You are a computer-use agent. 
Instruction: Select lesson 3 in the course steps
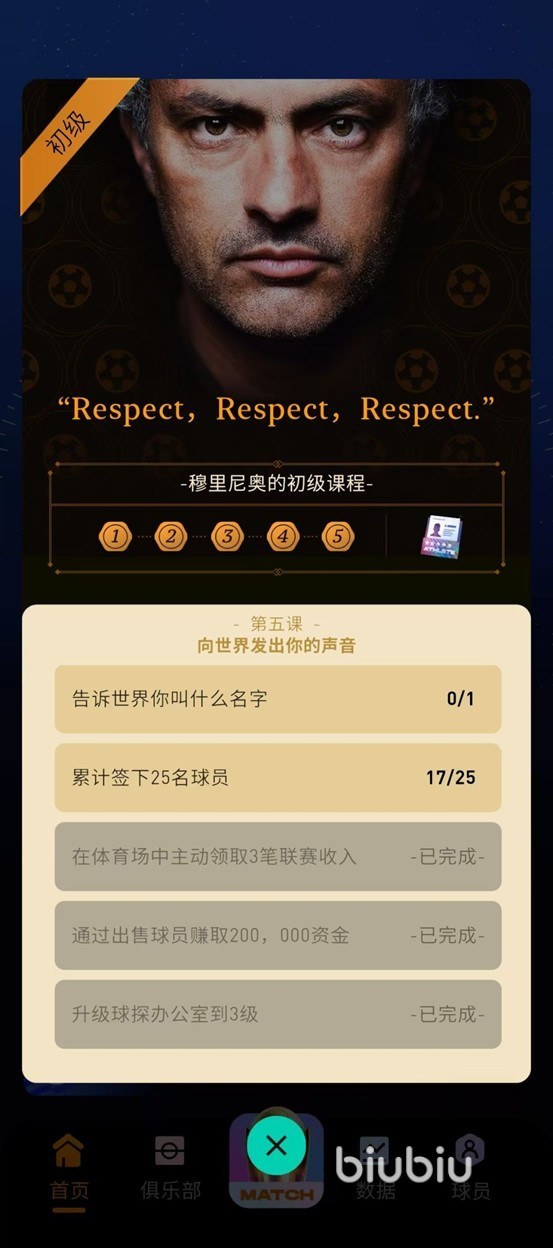point(227,537)
